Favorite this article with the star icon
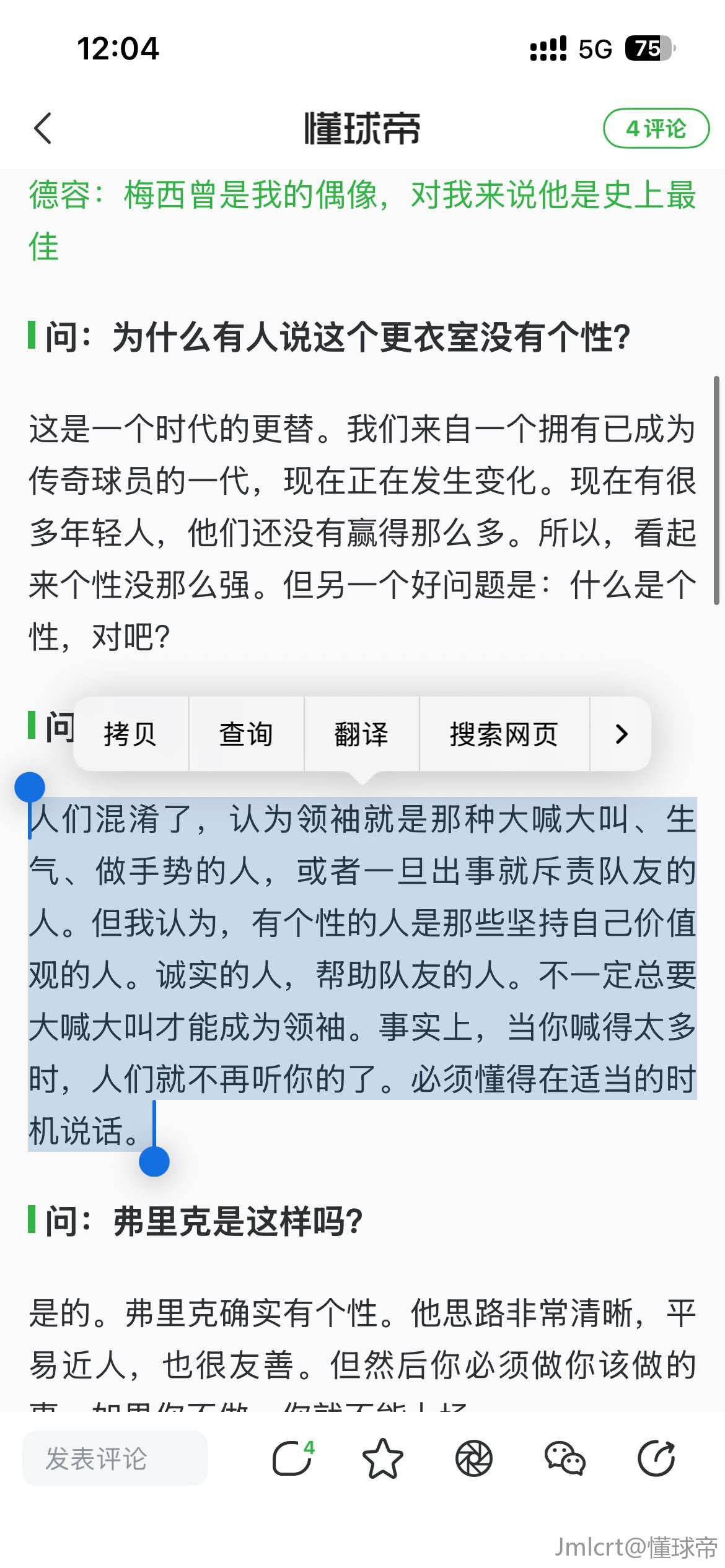This screenshot has height=1568, width=725. click(x=382, y=1458)
